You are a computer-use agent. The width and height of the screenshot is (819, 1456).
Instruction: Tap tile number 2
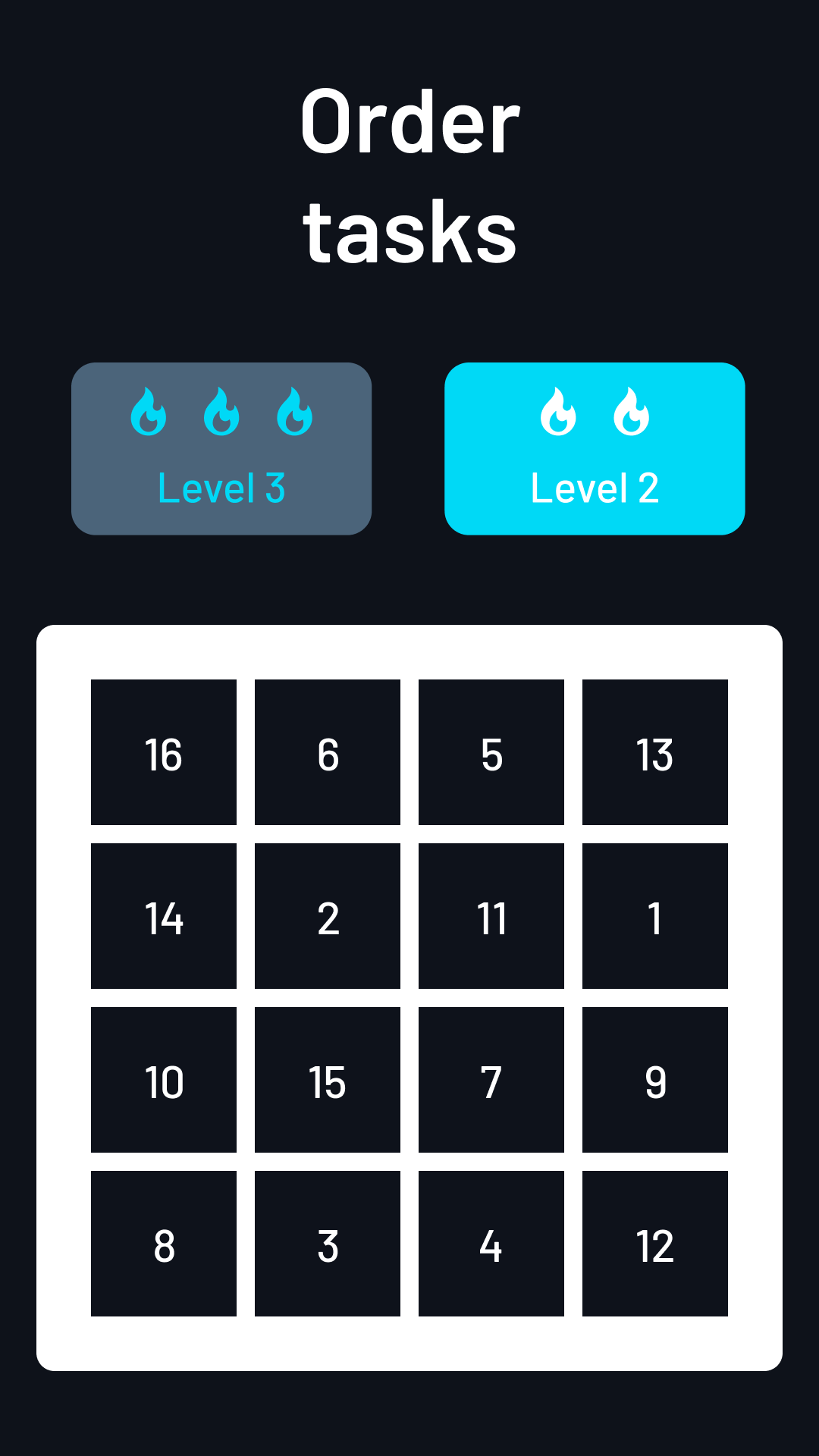(328, 916)
